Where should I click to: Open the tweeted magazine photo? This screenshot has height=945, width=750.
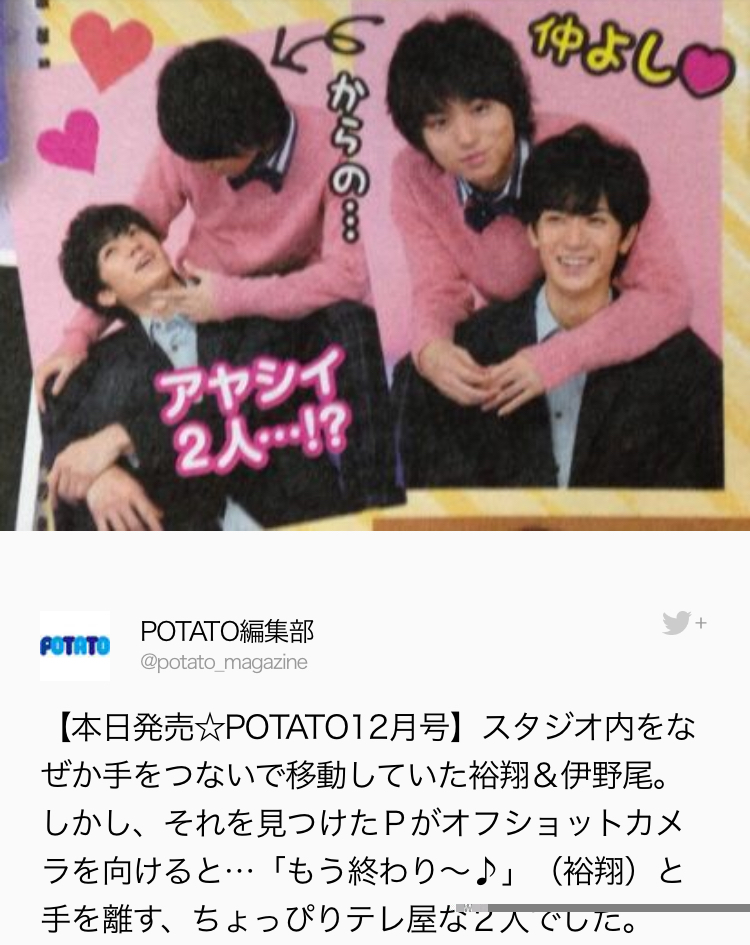coord(375,265)
